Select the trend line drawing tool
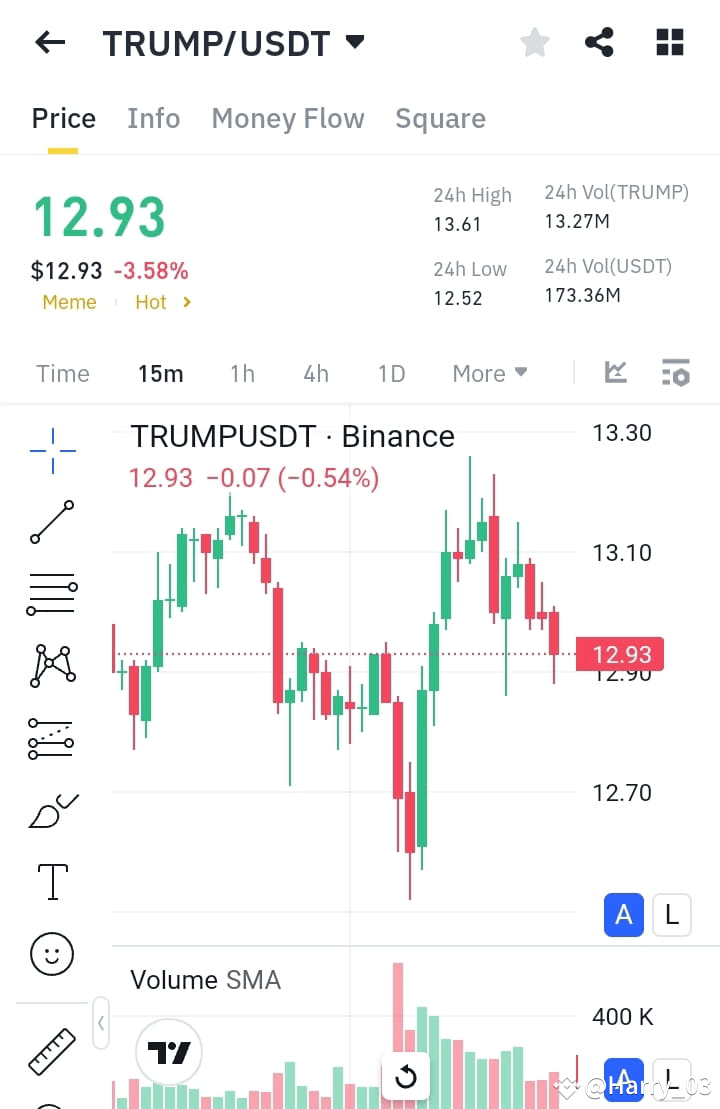This screenshot has height=1109, width=720. click(x=50, y=523)
